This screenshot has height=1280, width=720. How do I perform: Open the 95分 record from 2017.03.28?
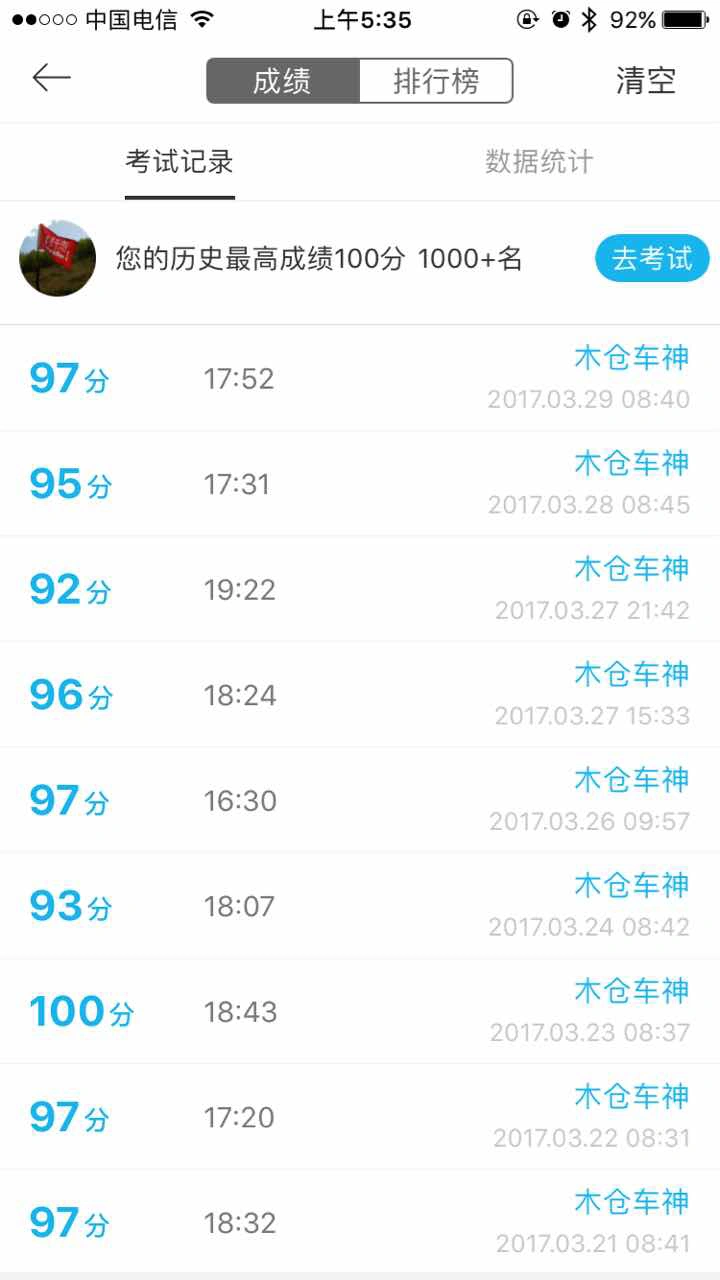point(360,484)
